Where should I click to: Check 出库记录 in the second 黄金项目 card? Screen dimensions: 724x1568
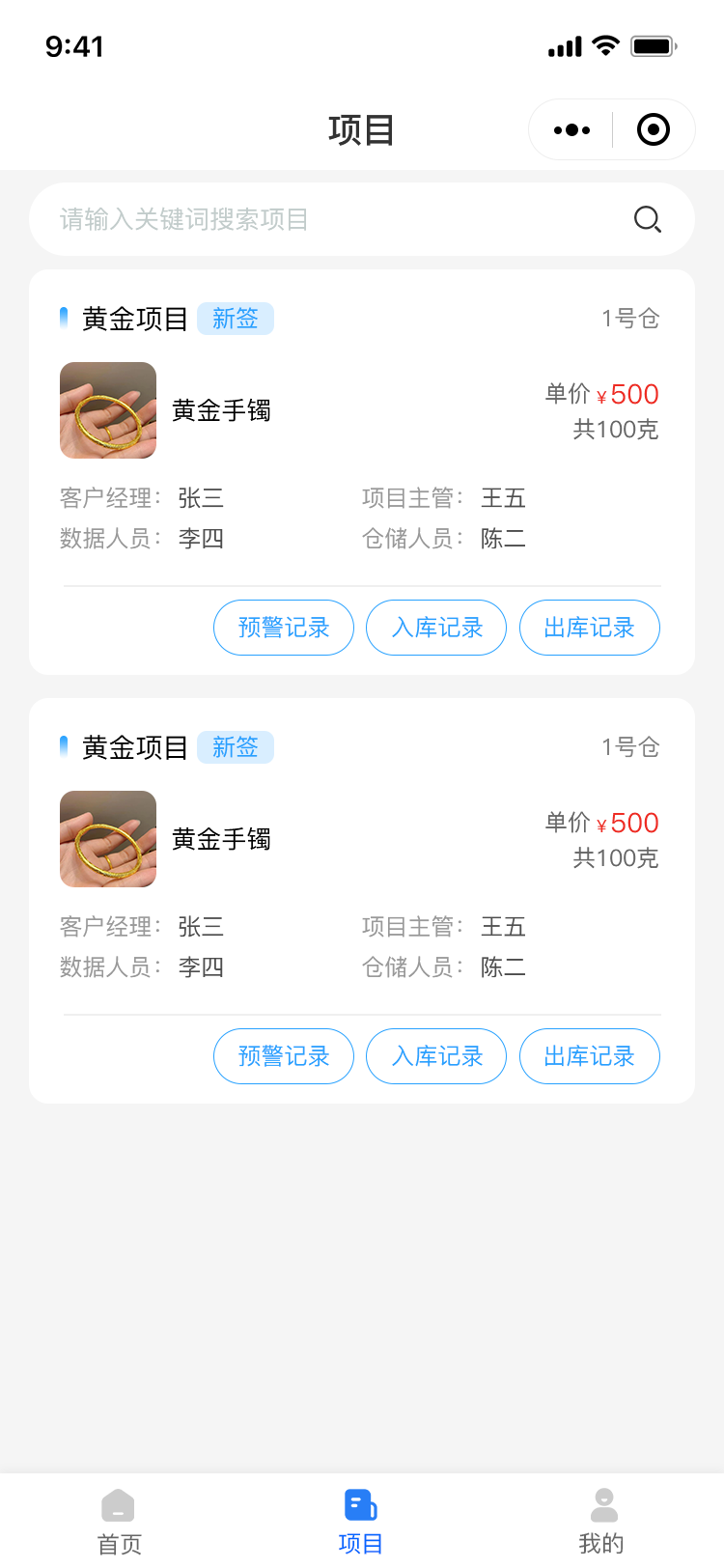[x=589, y=1056]
